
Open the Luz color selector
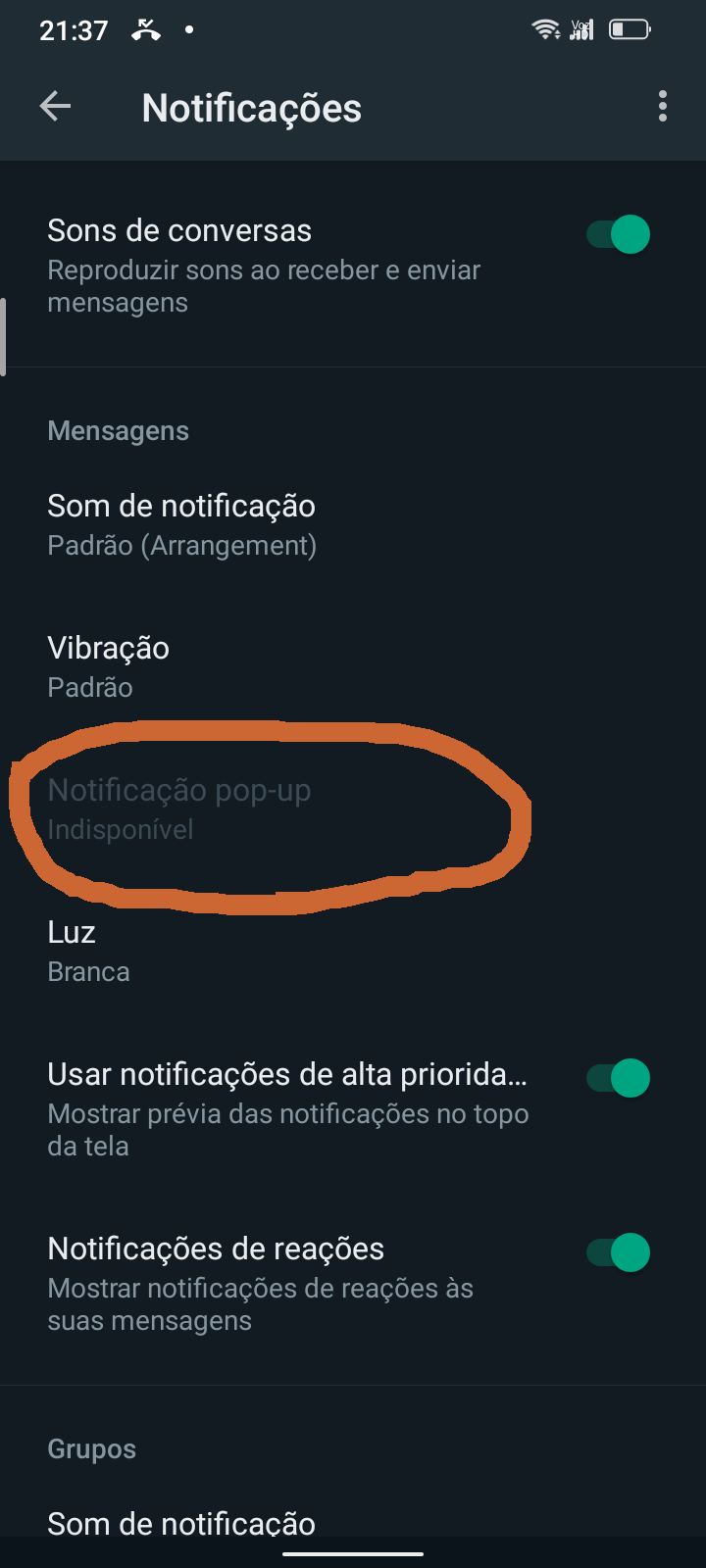coord(88,951)
